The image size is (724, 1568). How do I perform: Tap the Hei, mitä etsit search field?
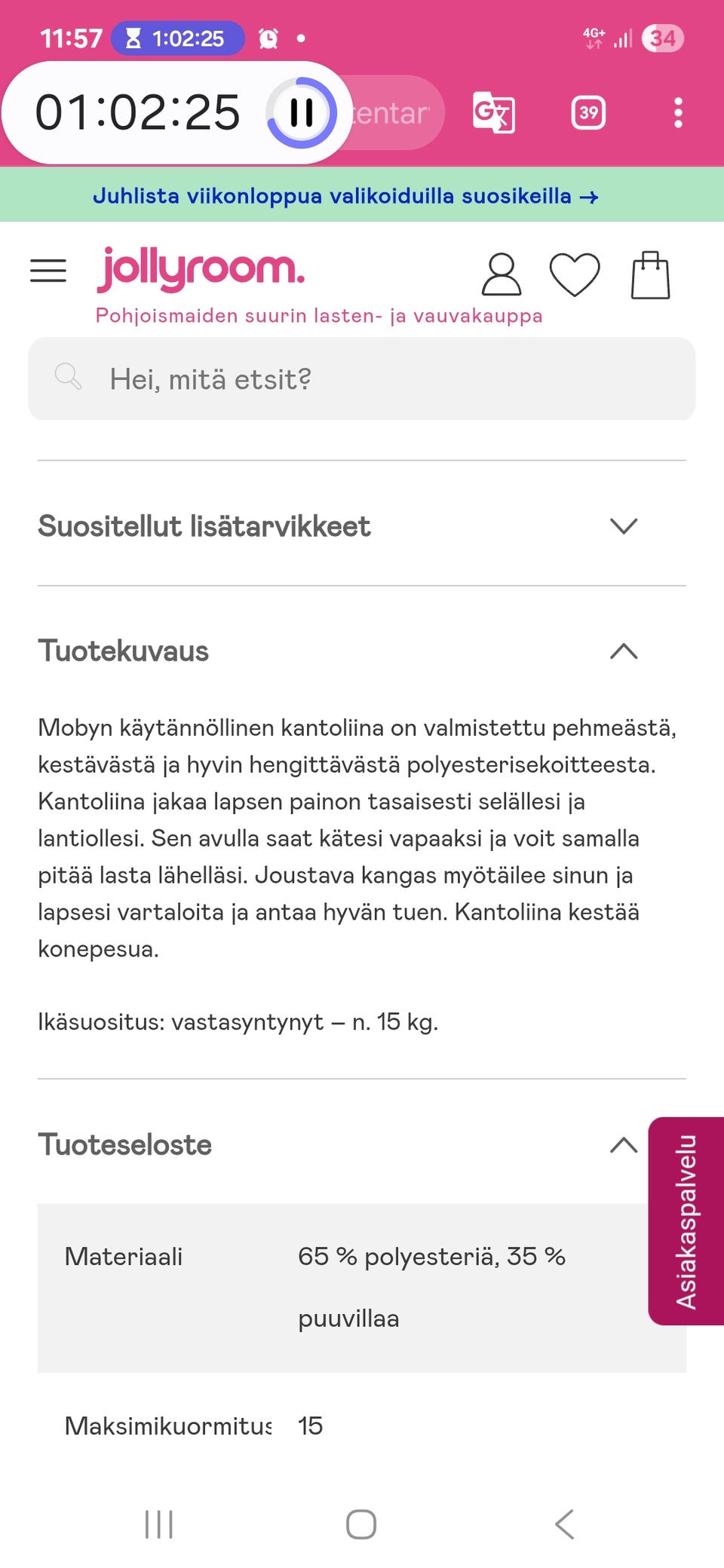pyautogui.click(x=362, y=378)
